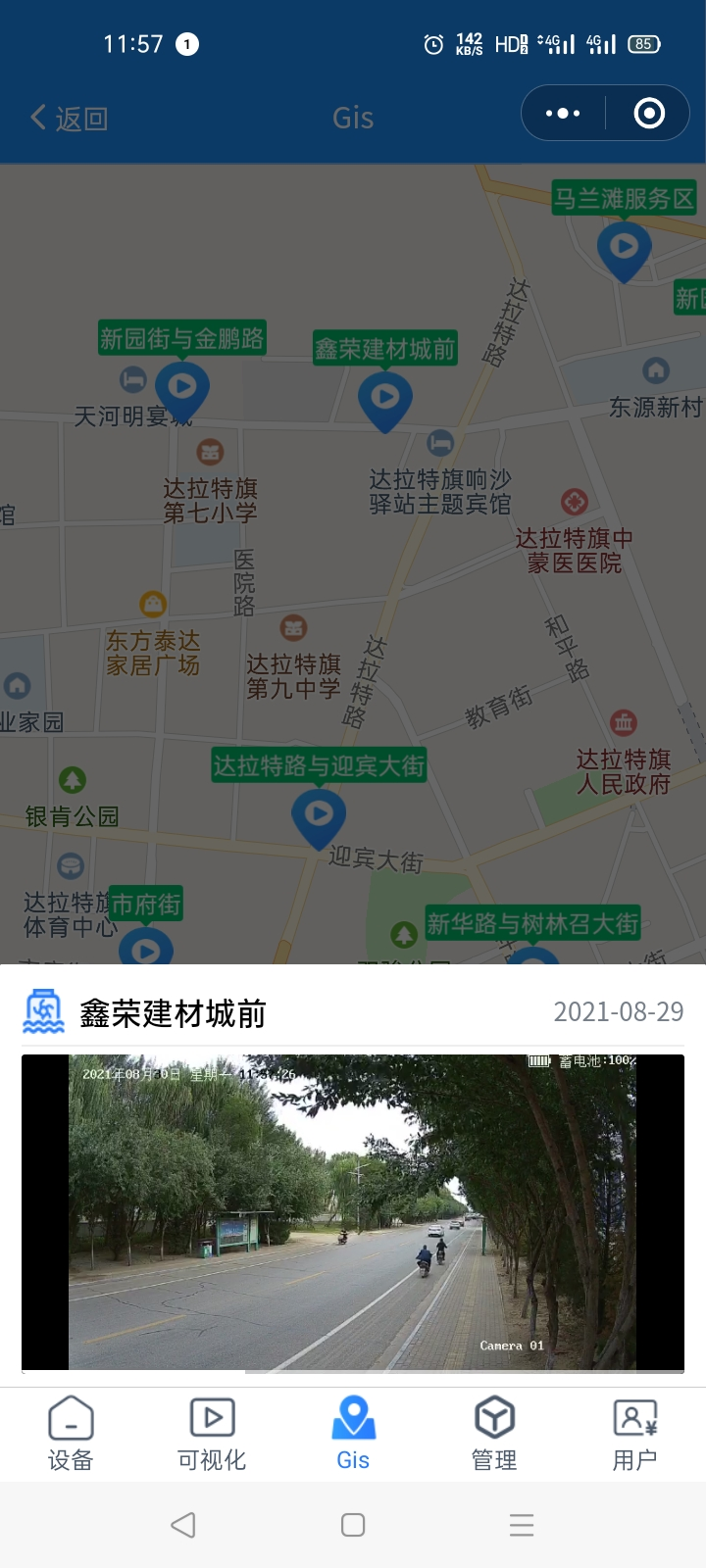Image resolution: width=706 pixels, height=1568 pixels.
Task: Select the 达拉特路与迎宾大街 camera marker
Action: 319,814
